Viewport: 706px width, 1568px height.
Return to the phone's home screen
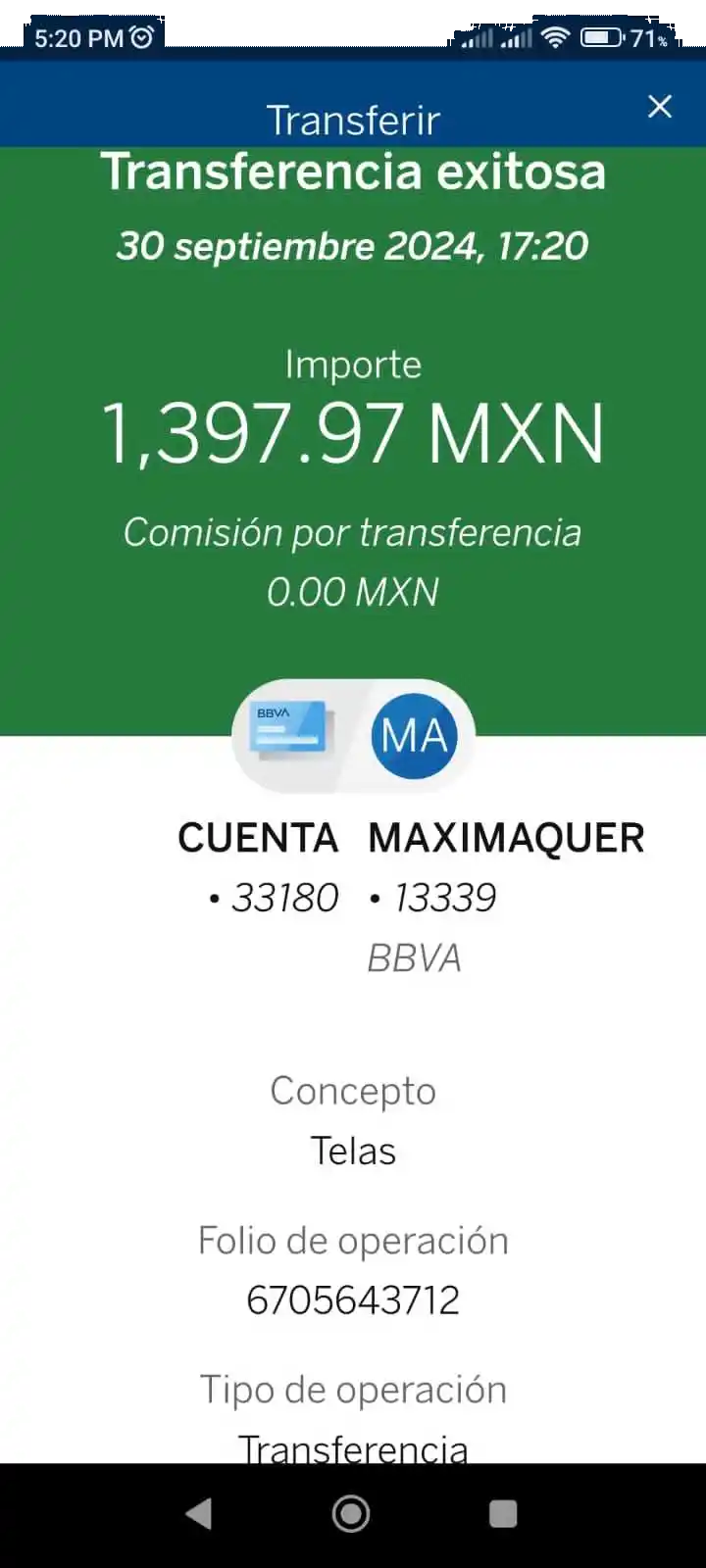pyautogui.click(x=351, y=1514)
